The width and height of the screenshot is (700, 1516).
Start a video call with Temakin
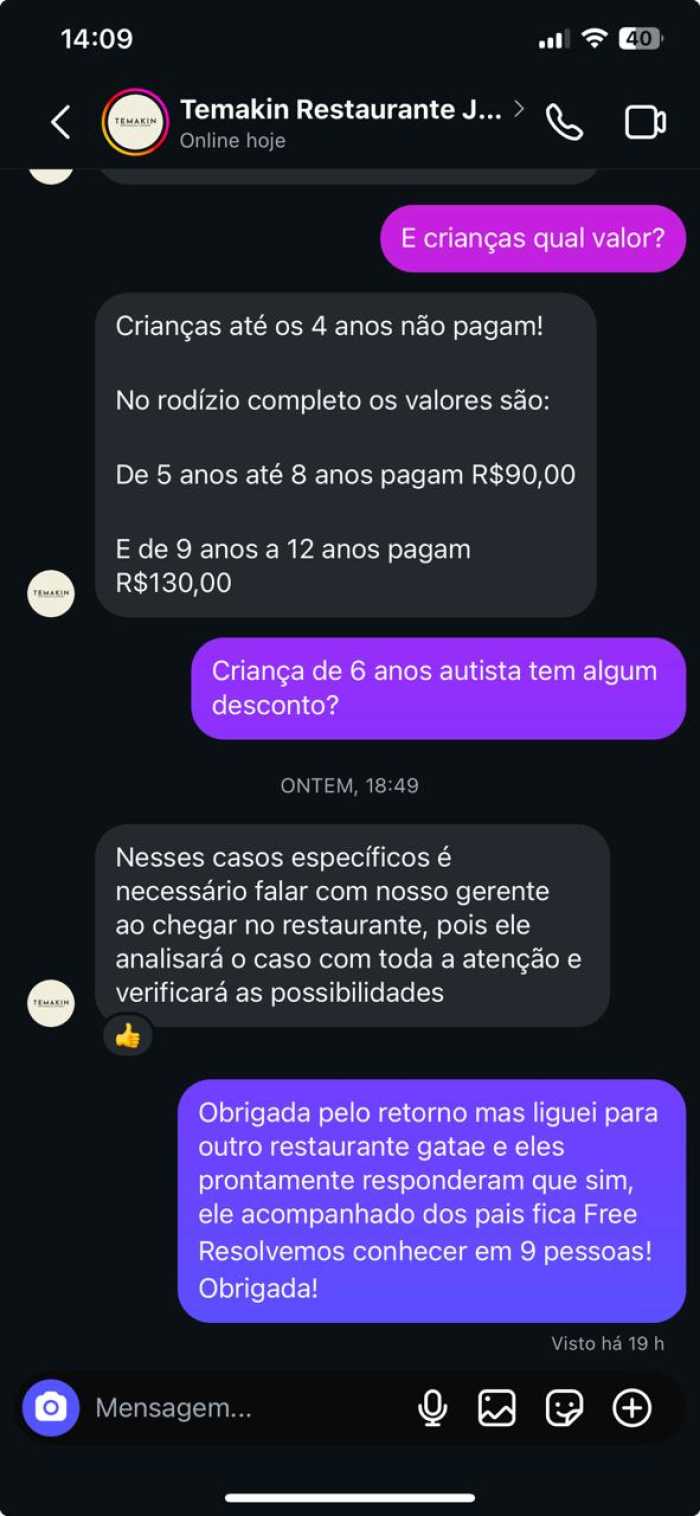click(x=645, y=123)
